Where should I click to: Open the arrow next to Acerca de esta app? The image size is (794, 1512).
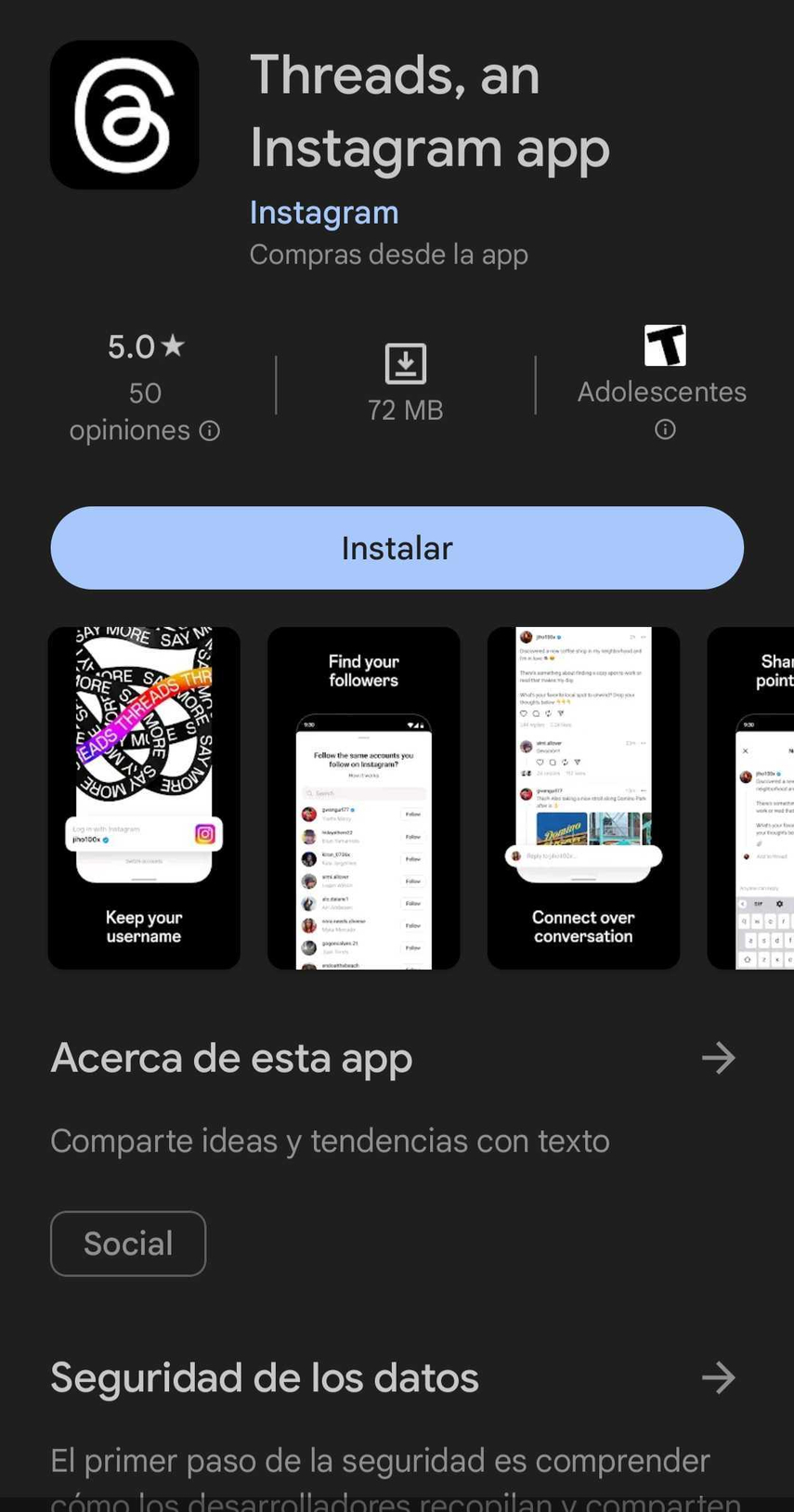point(719,1058)
